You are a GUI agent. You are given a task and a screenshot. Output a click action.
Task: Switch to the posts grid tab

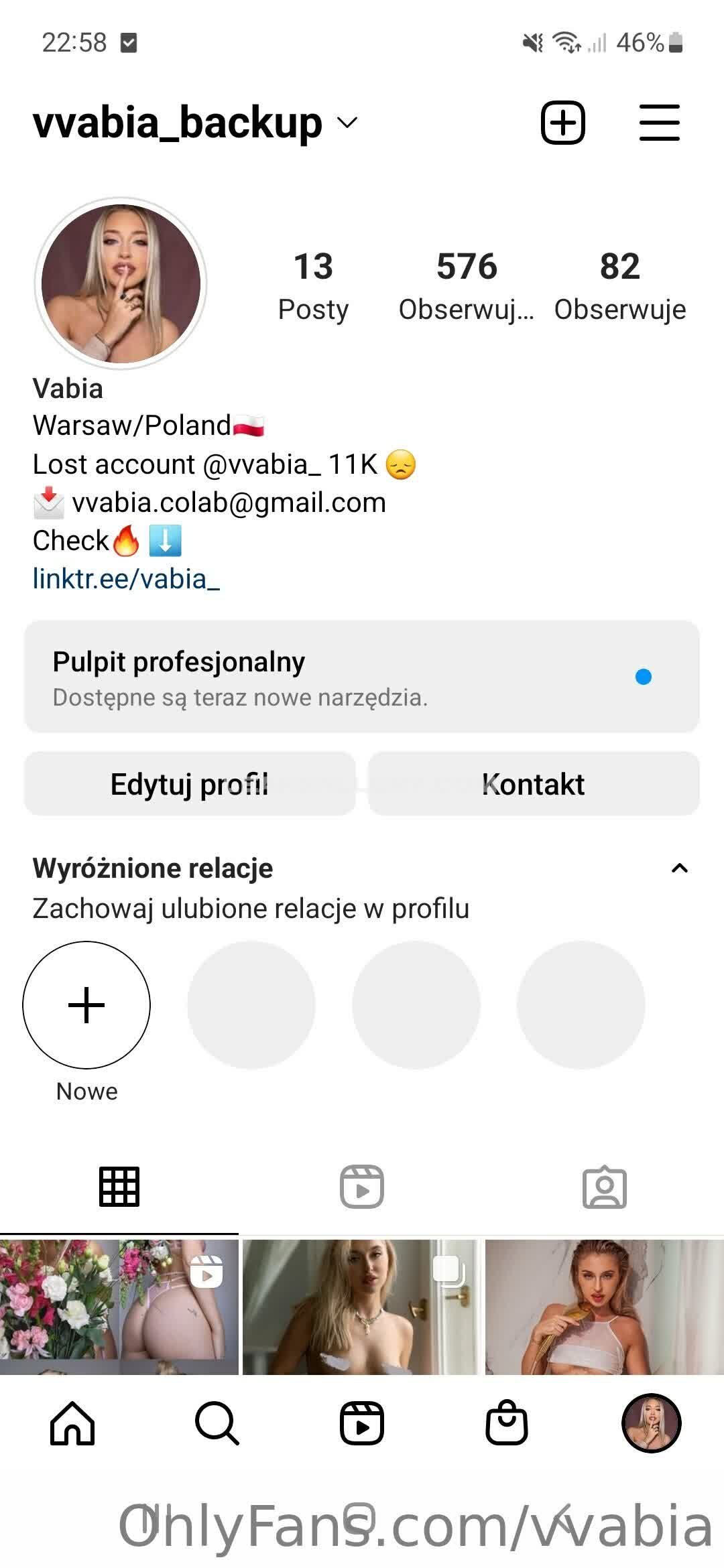tap(119, 1187)
